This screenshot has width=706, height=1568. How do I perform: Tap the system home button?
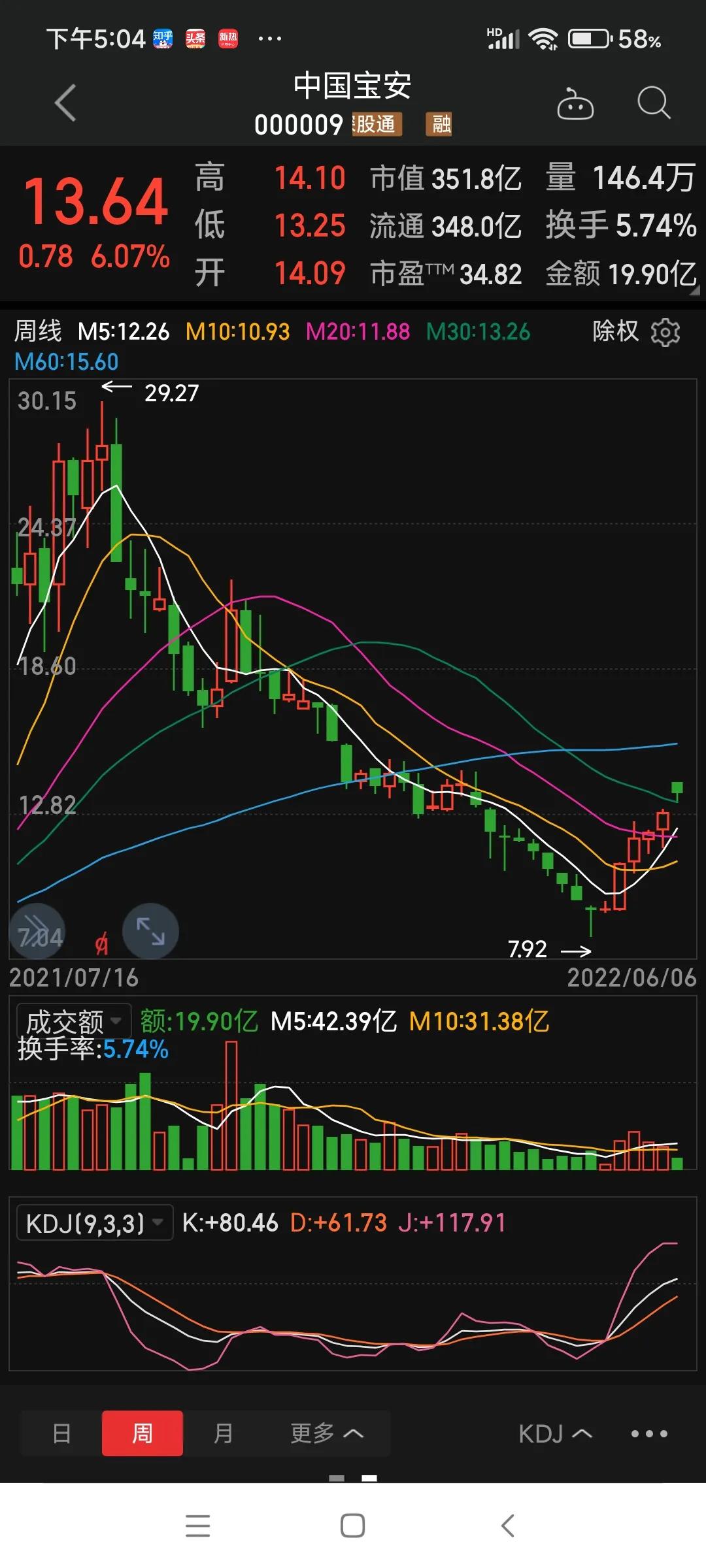pyautogui.click(x=352, y=1526)
